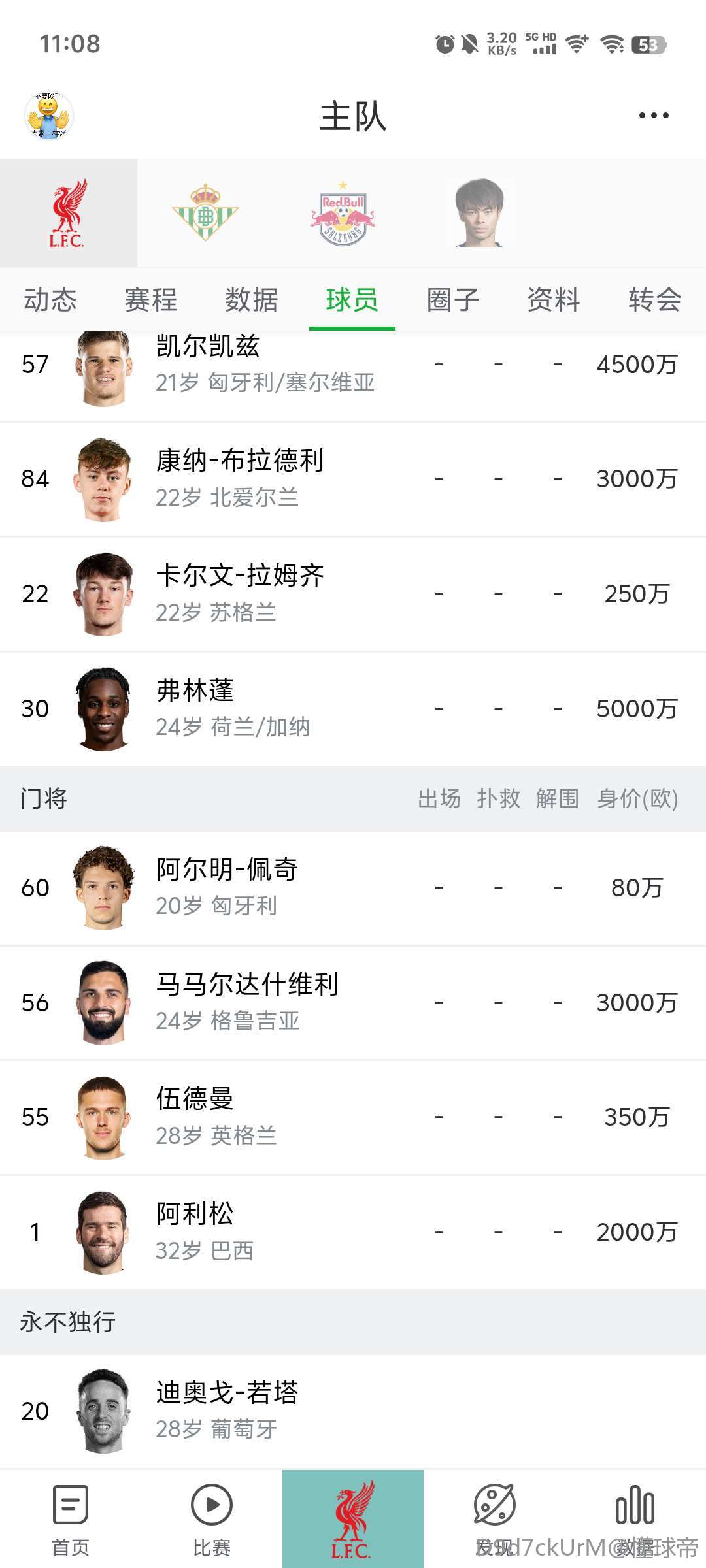Switch to the 资料 tab
Viewport: 706px width, 1568px height.
coord(554,300)
